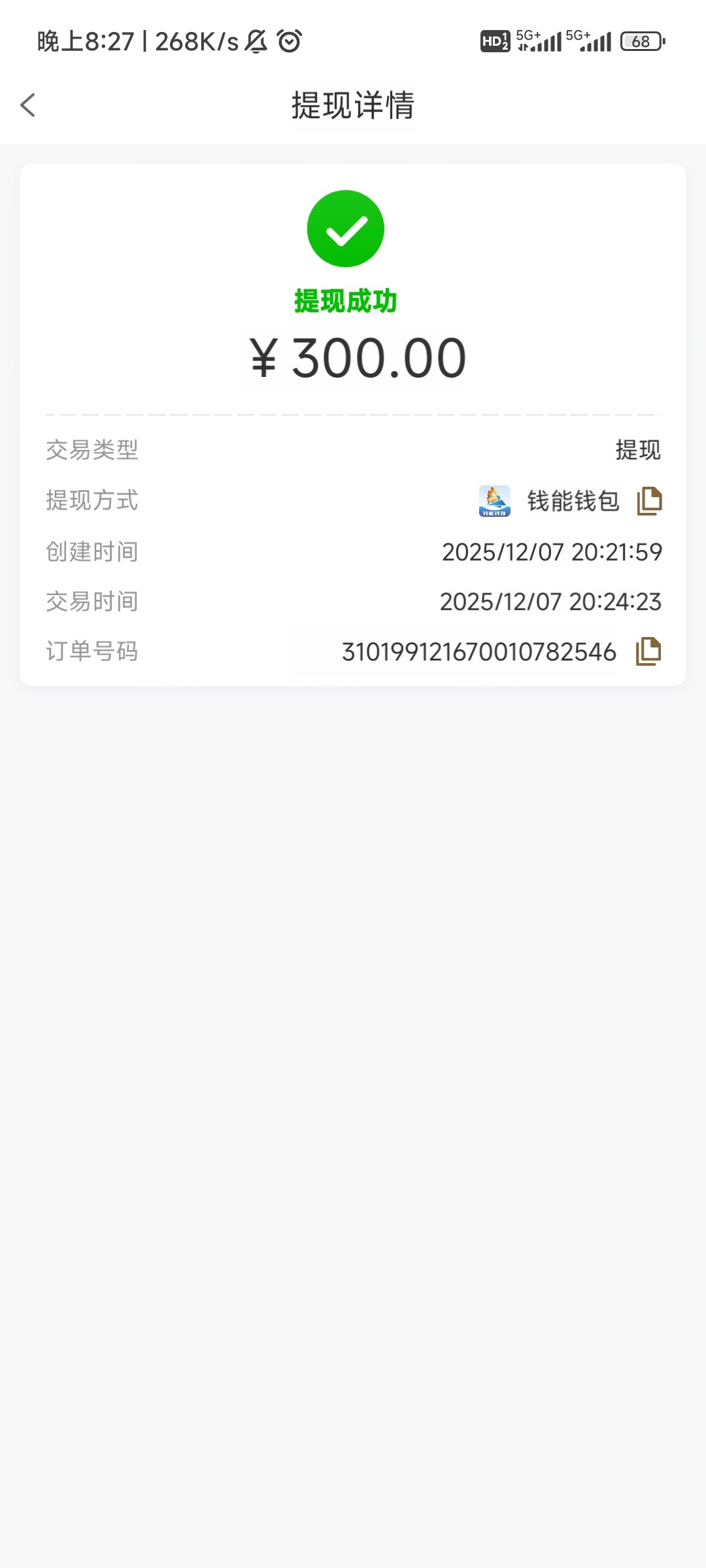Tap the order number 310199121670010782546
Screen dimensions: 706x1568
pos(478,651)
